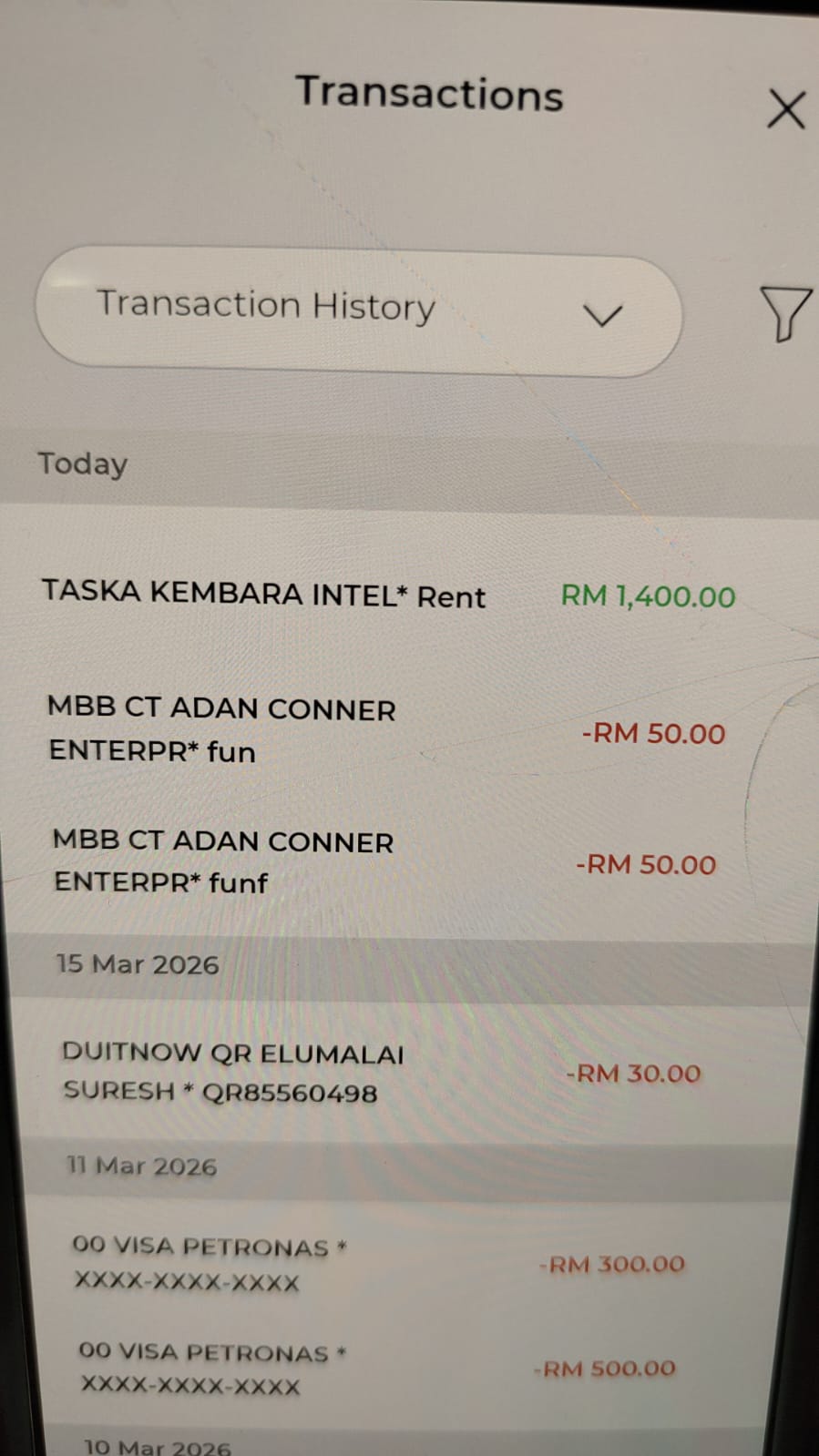View DUITNOW QR ELUMALAI SURESH transaction

click(383, 1073)
